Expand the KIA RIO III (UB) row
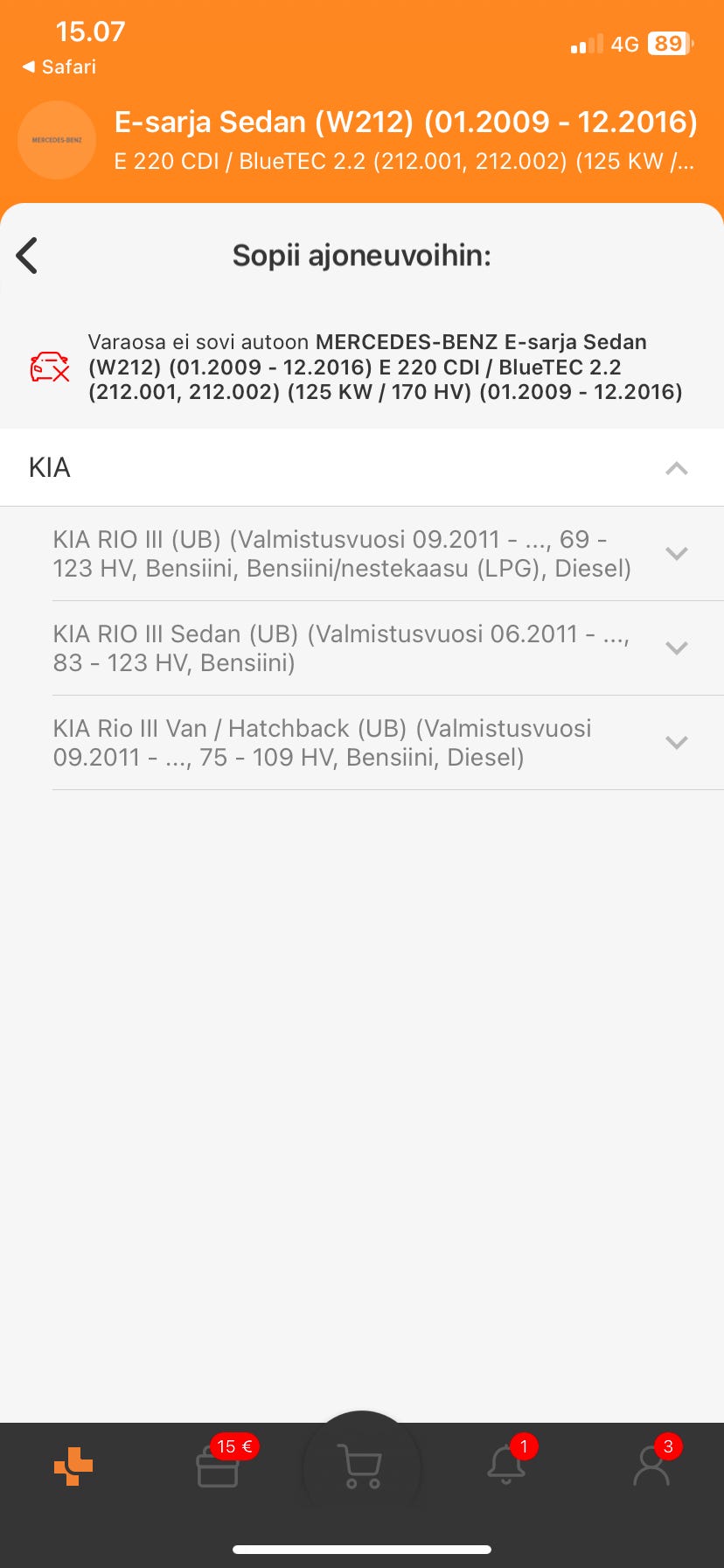This screenshot has height=1568, width=724. tap(676, 553)
